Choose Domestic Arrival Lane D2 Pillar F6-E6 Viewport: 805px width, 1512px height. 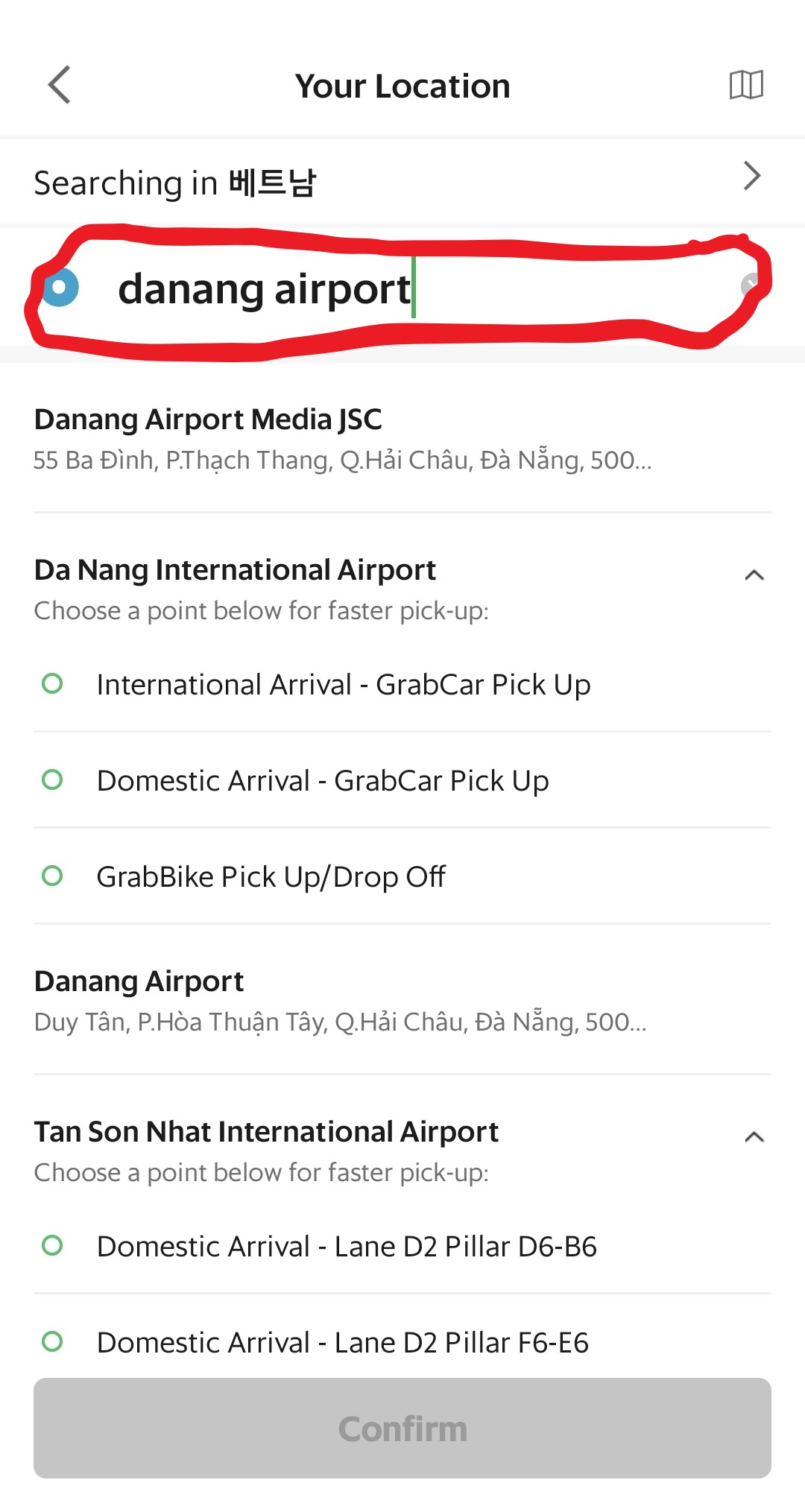[x=342, y=1342]
